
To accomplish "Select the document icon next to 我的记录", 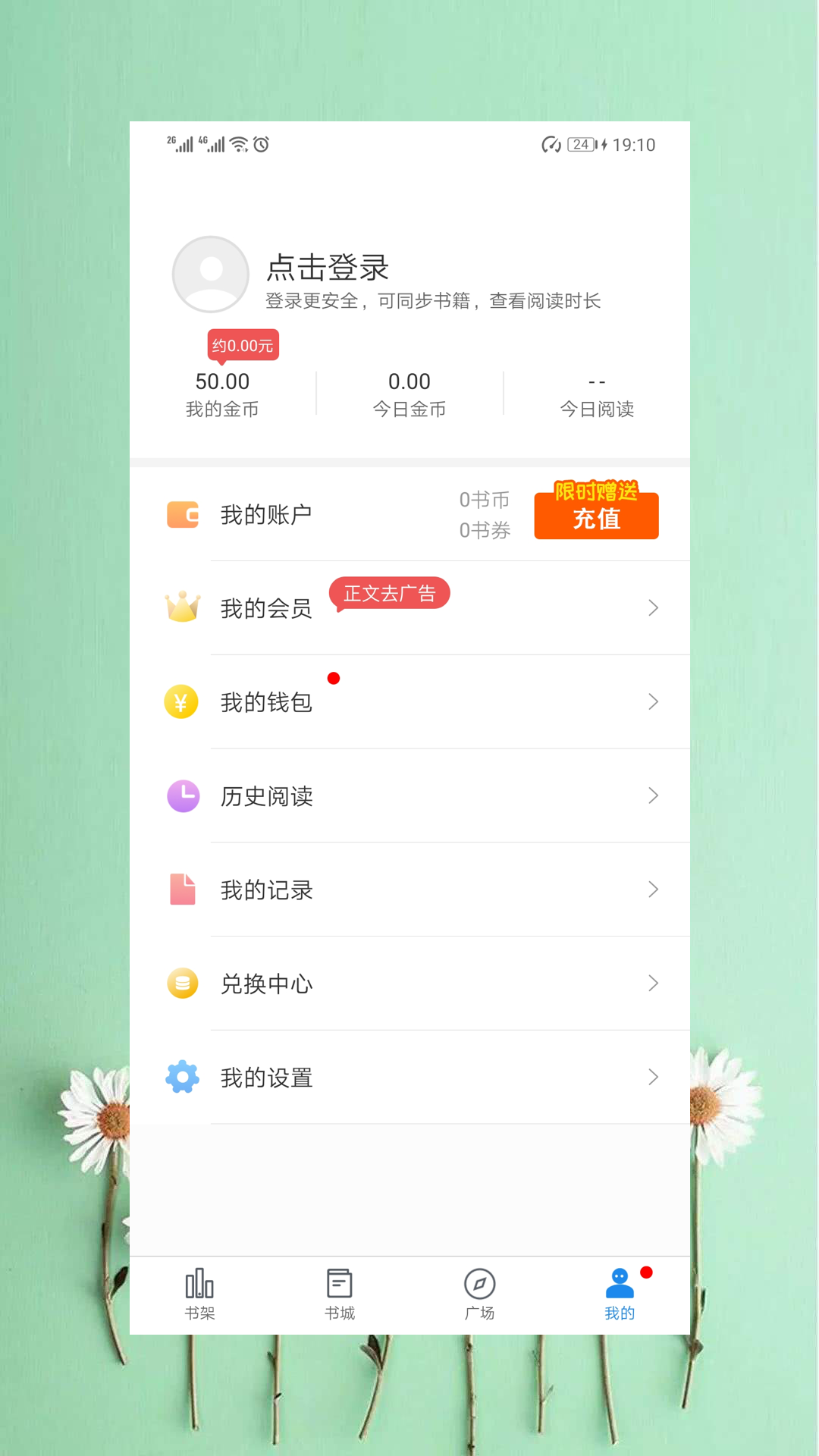I will point(181,890).
